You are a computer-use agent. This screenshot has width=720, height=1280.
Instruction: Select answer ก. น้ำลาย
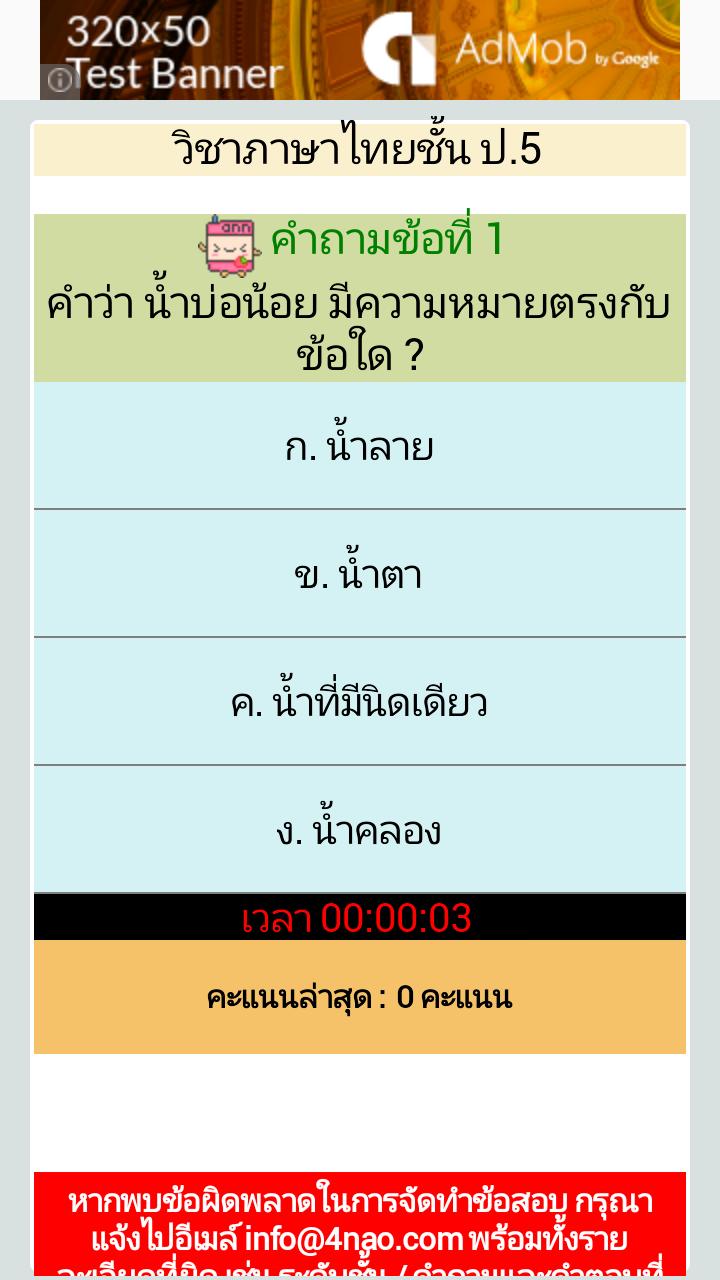tap(360, 446)
